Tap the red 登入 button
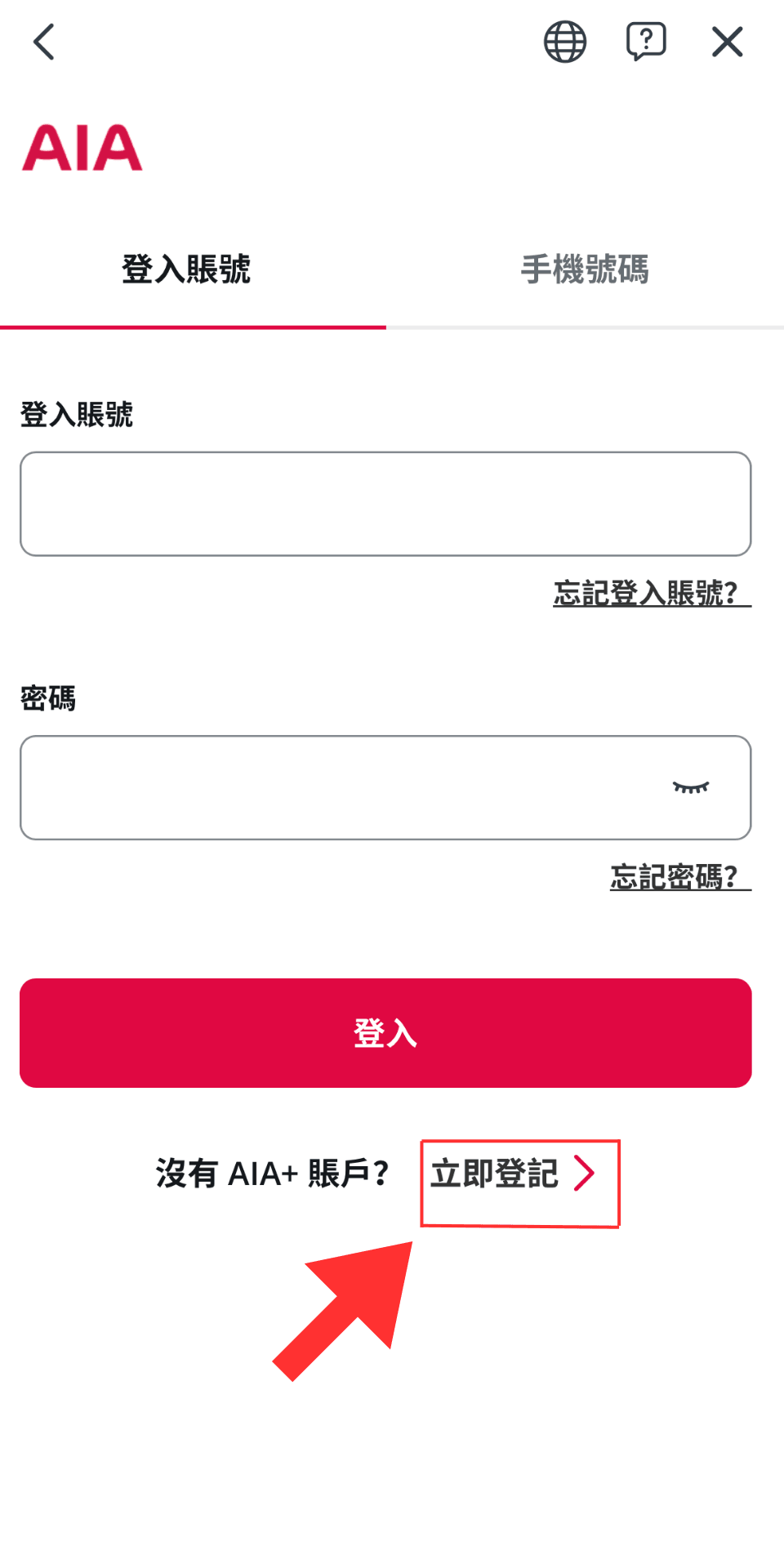 point(385,1033)
